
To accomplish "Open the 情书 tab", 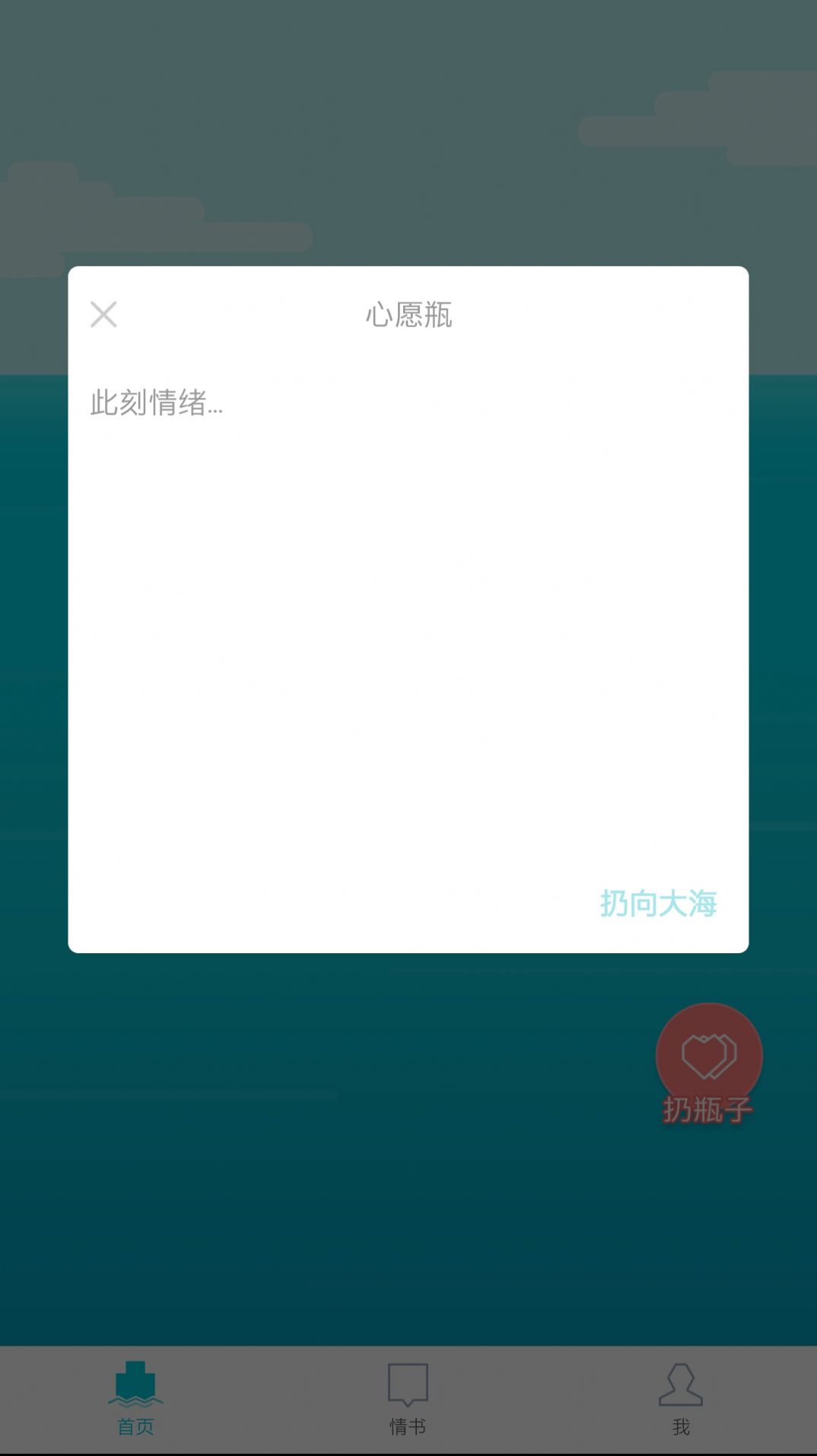I will tap(408, 1400).
